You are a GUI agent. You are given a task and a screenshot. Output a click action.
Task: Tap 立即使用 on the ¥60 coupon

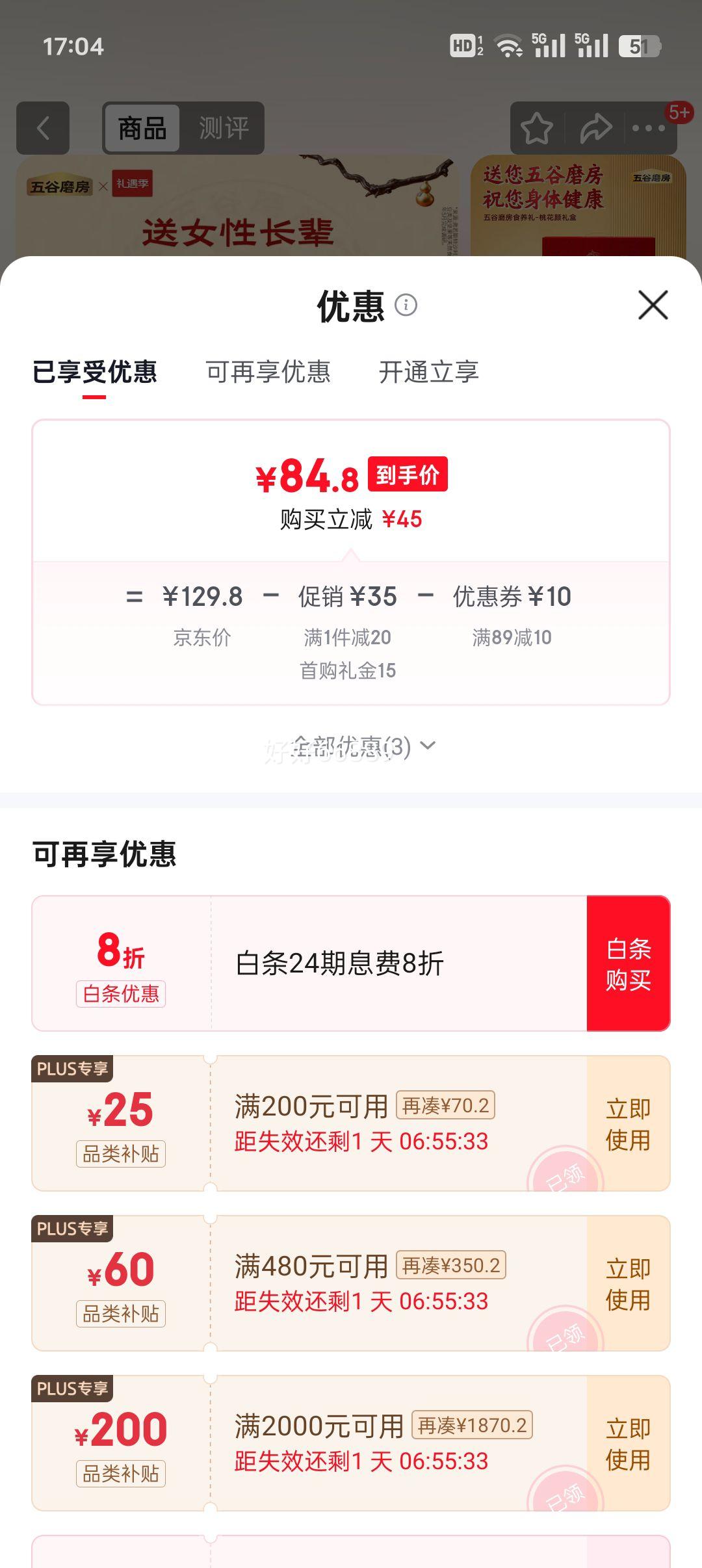tap(628, 1285)
